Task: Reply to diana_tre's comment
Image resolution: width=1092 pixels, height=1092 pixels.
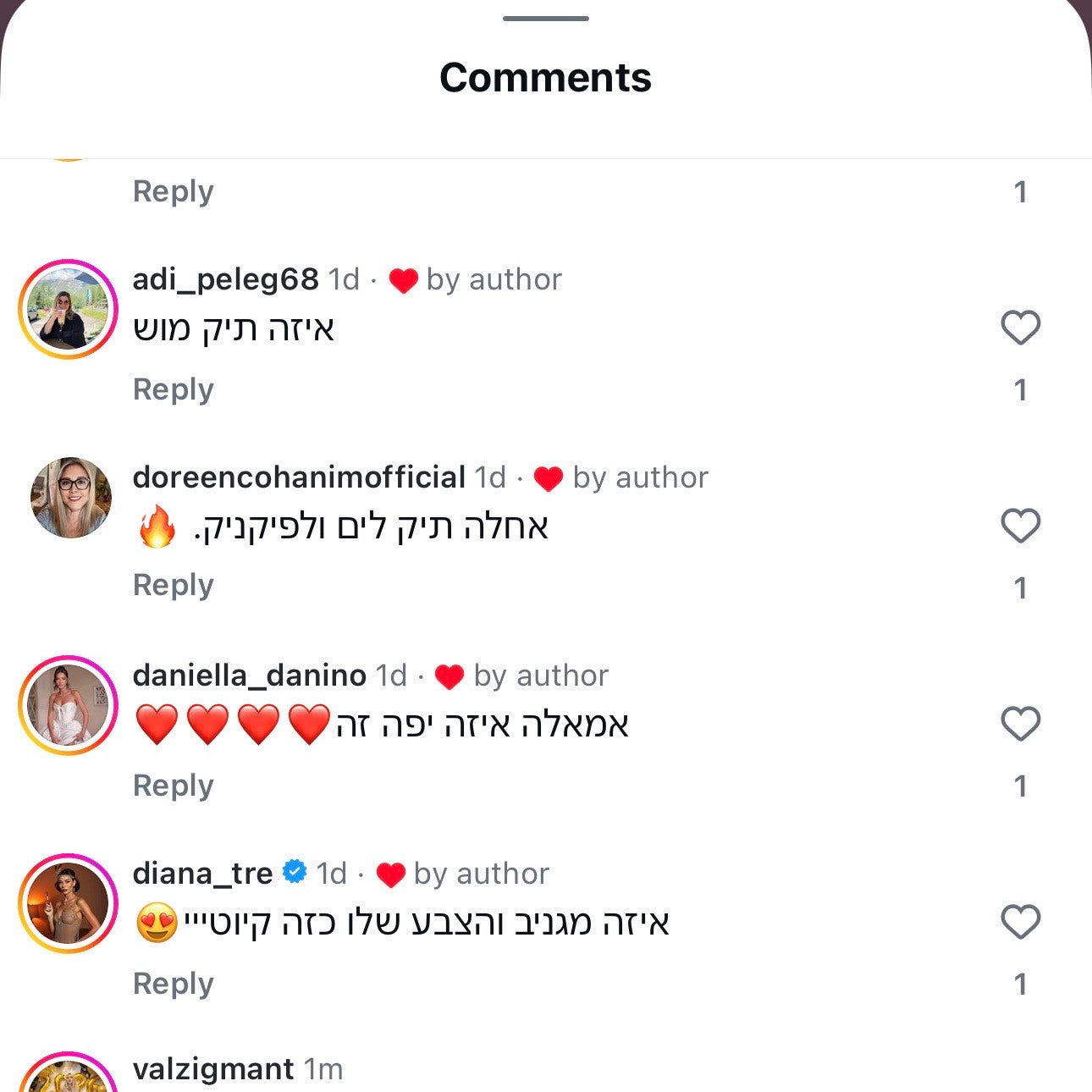Action: tap(173, 984)
